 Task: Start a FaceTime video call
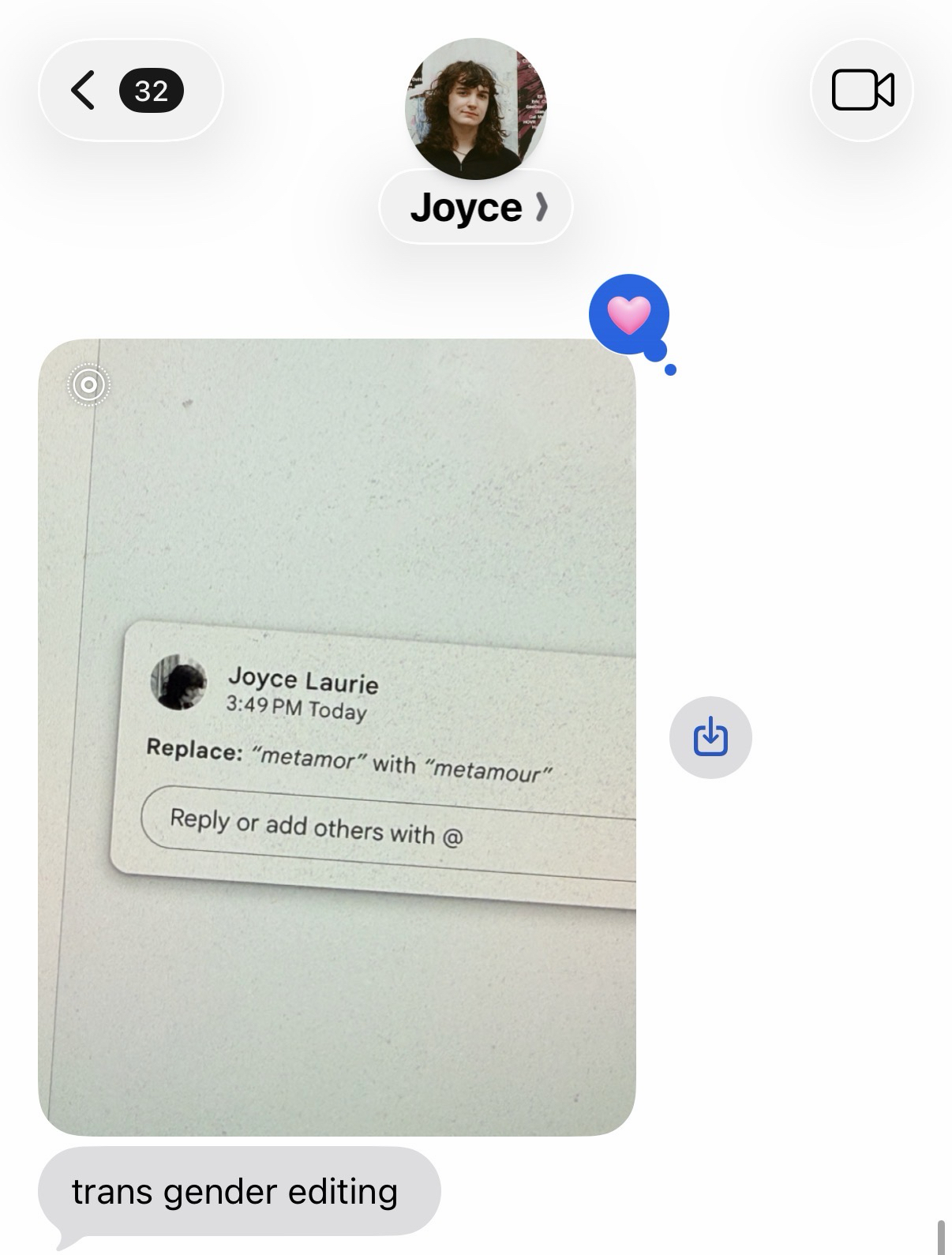pyautogui.click(x=862, y=90)
